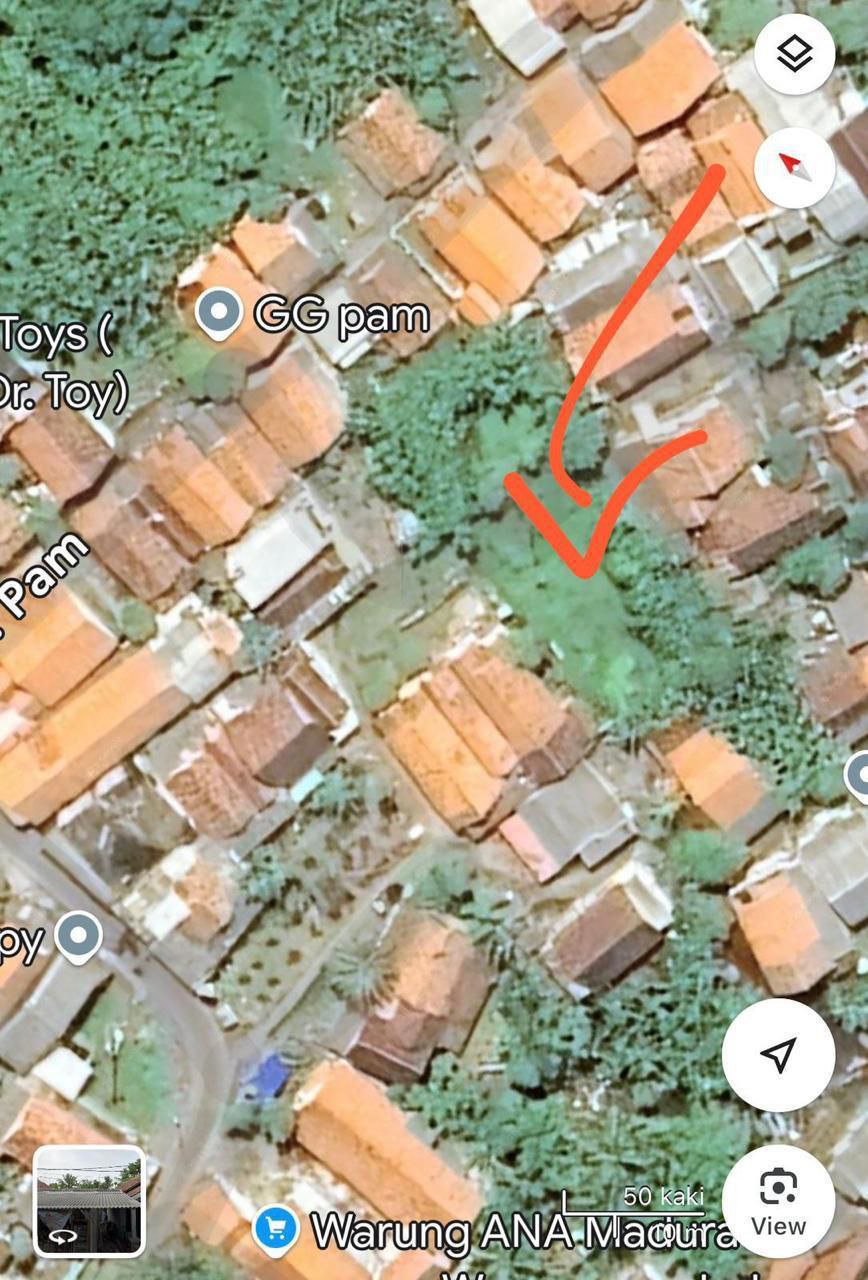Open camera search via the View button
This screenshot has height=1280, width=868.
[x=777, y=1203]
